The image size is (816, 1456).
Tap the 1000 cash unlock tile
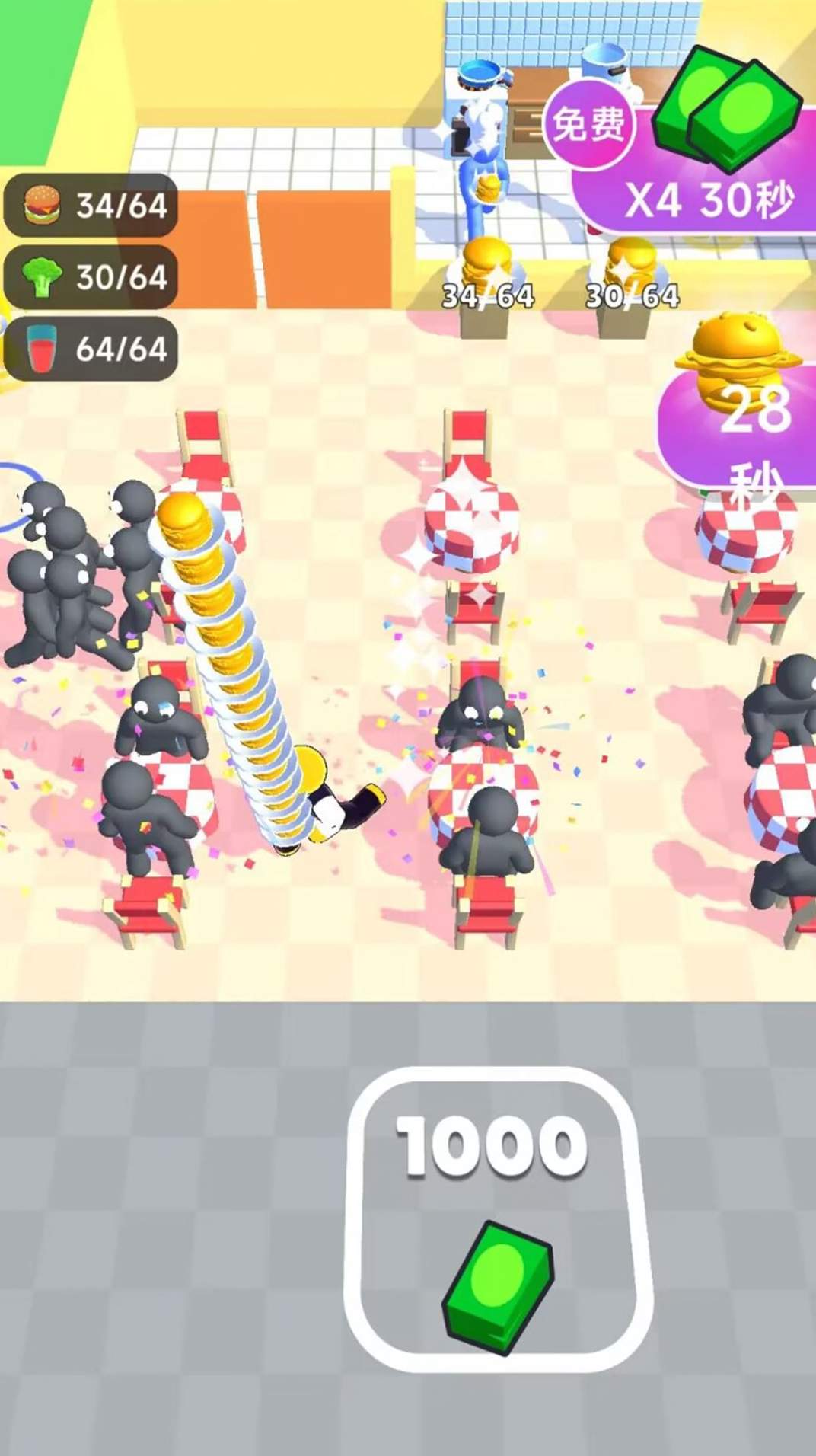[498, 1220]
